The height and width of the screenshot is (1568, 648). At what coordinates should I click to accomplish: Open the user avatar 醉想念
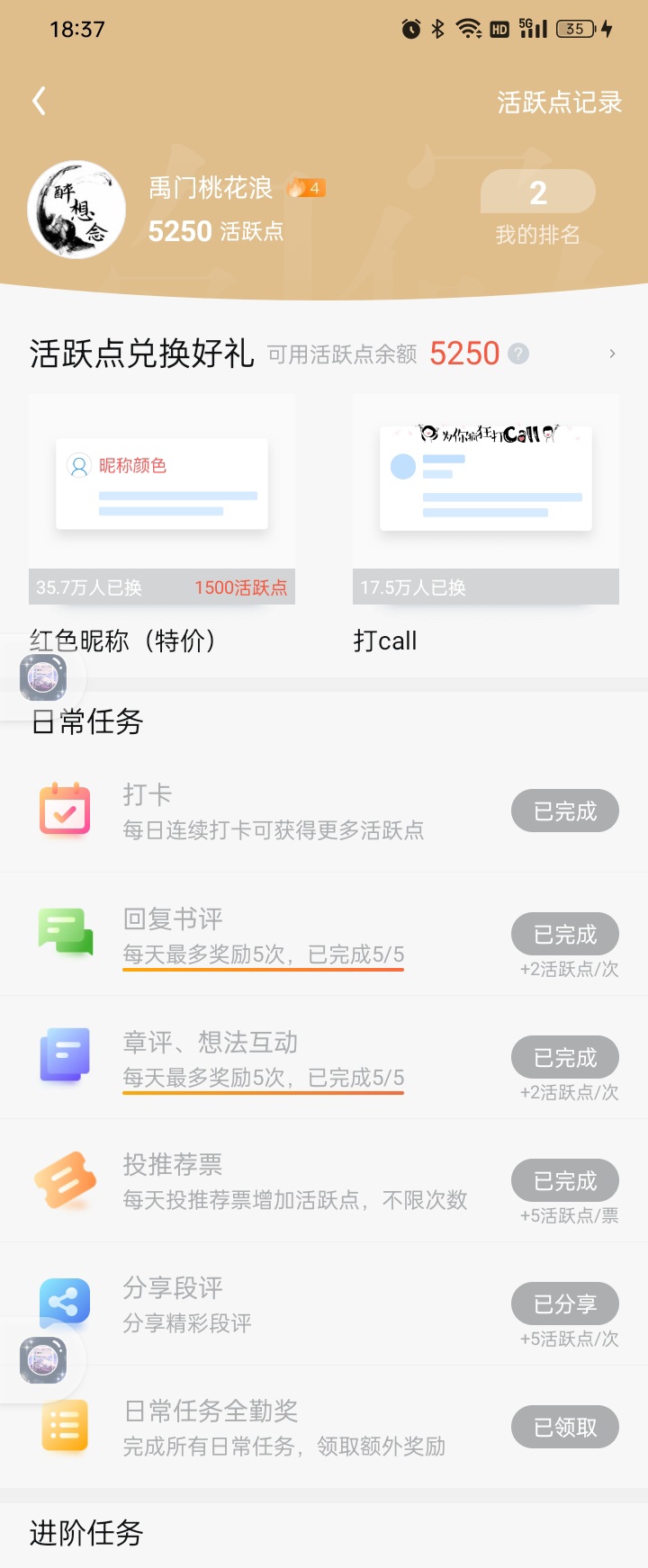pos(76,210)
